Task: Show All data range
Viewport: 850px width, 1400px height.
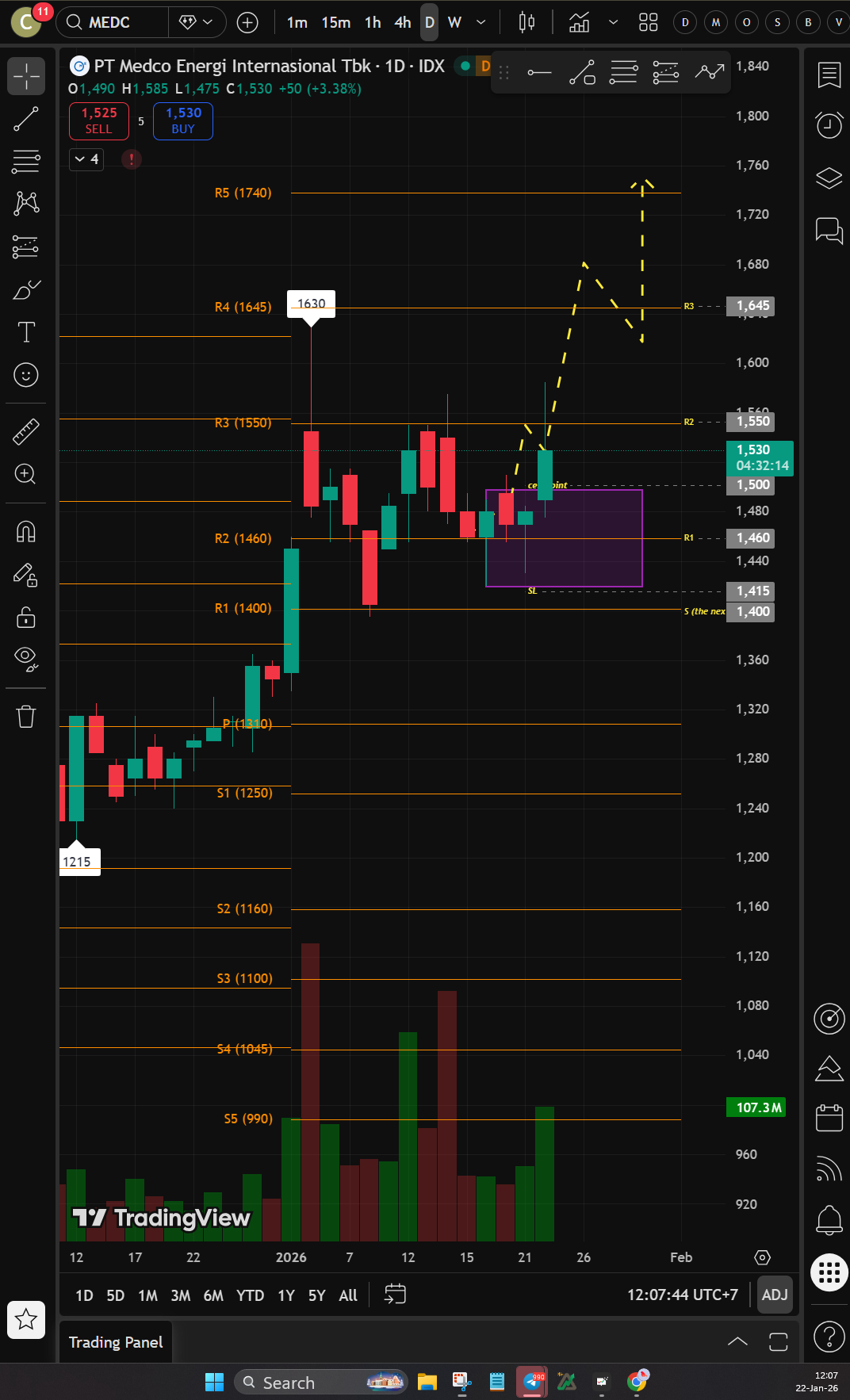Action: [348, 1295]
